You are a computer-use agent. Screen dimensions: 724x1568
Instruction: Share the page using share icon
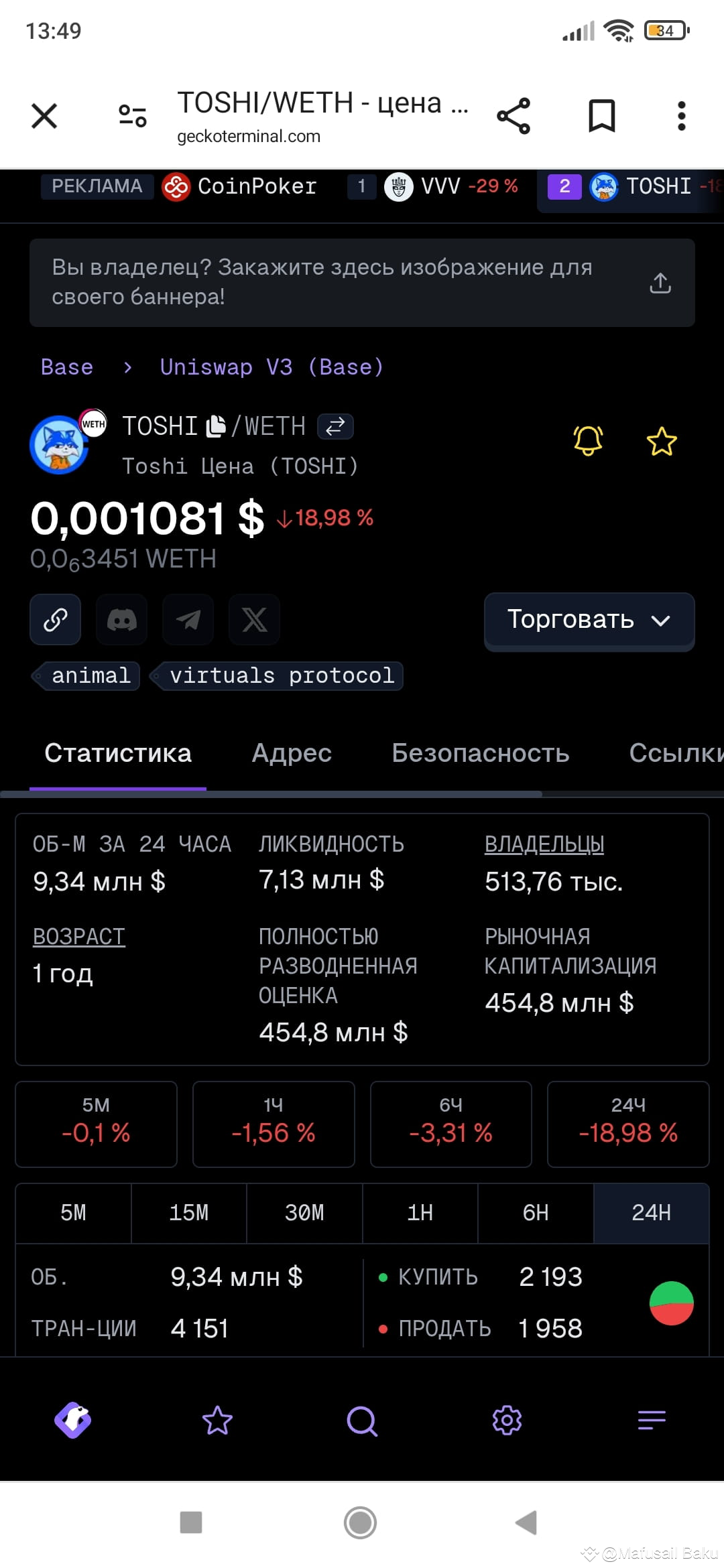(x=513, y=115)
